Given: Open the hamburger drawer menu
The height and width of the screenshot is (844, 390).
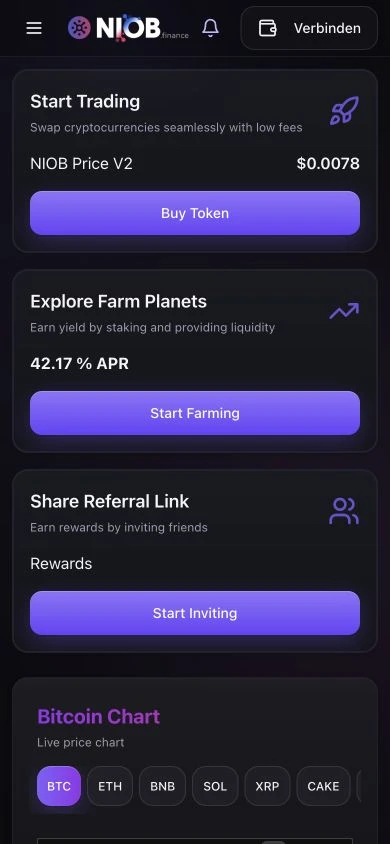Looking at the screenshot, I should (x=34, y=28).
